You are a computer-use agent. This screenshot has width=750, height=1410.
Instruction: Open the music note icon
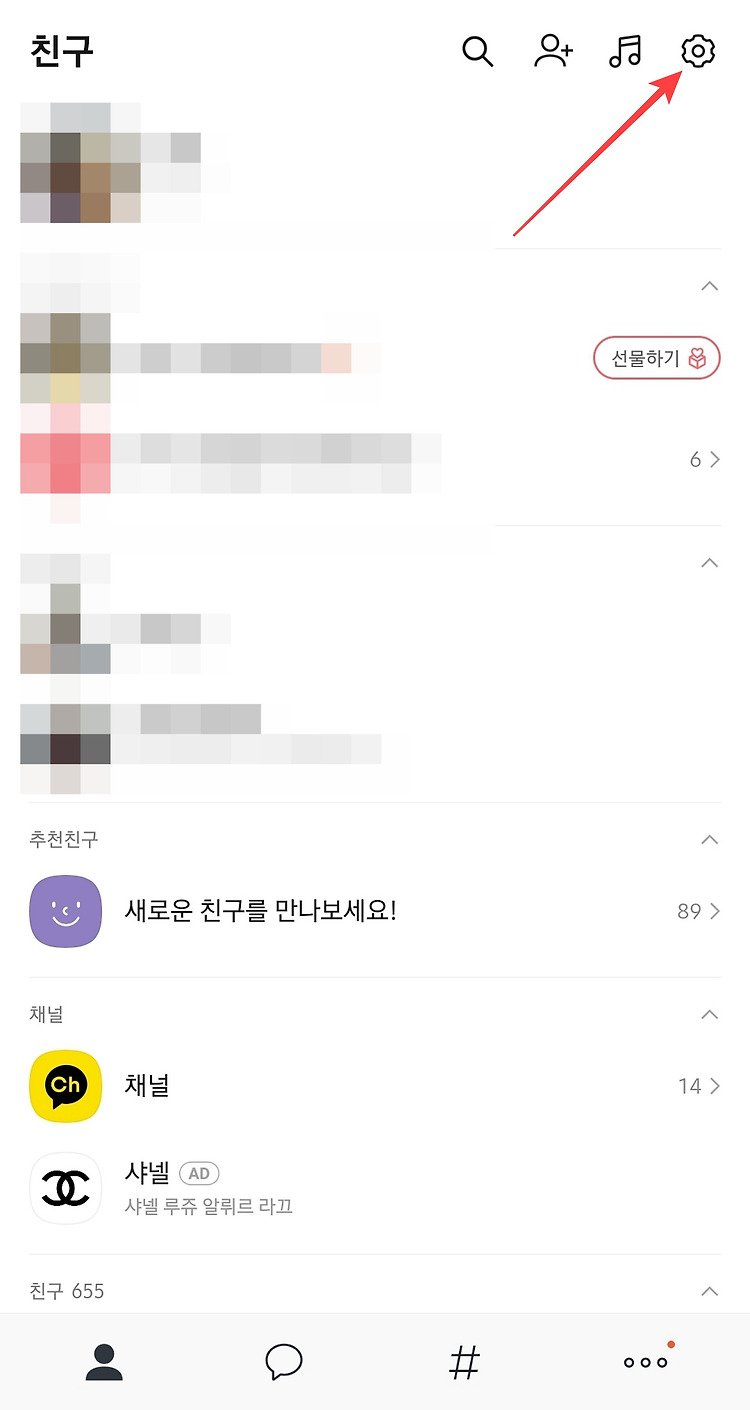point(626,51)
